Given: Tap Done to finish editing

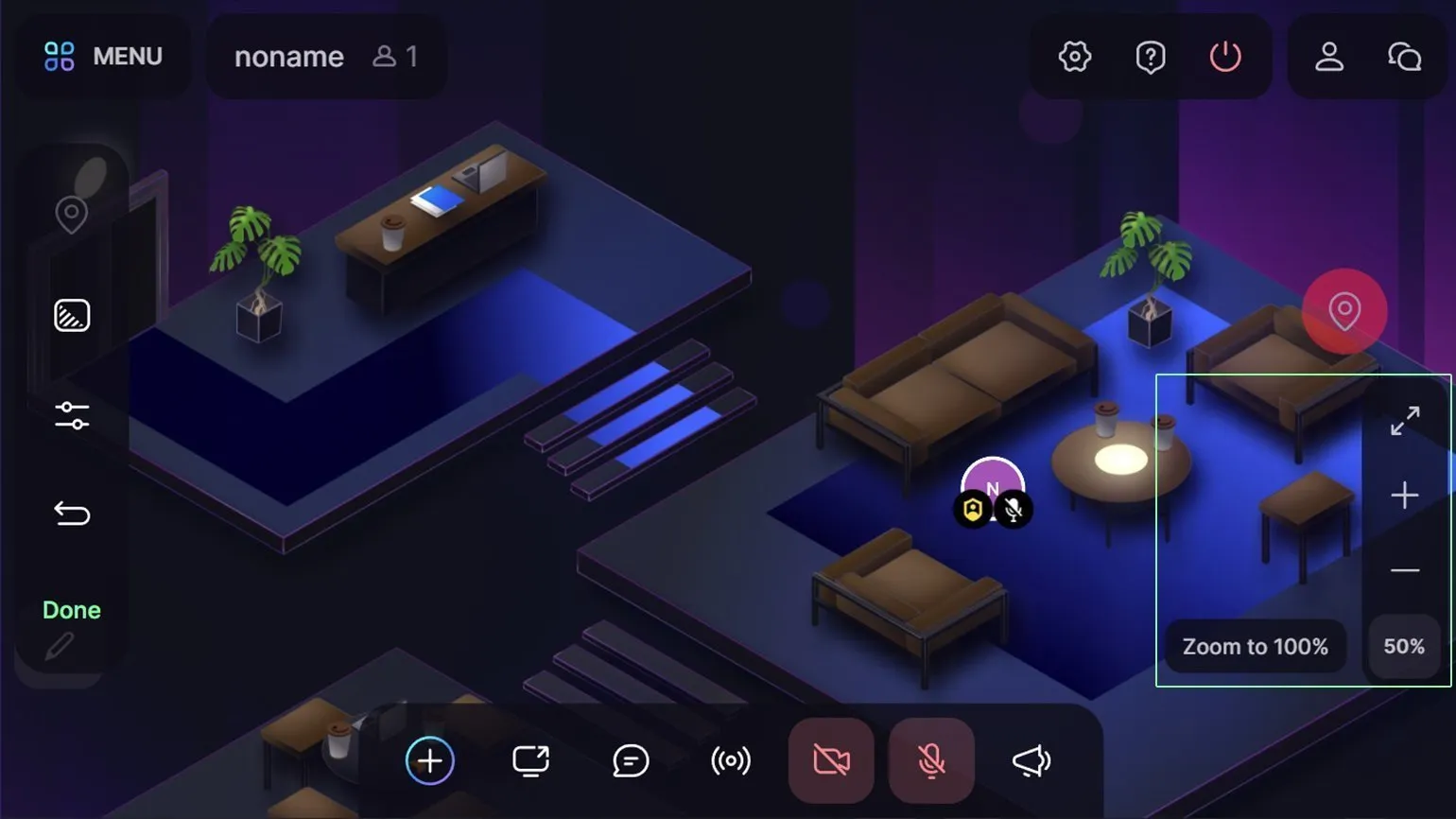Looking at the screenshot, I should 72,610.
